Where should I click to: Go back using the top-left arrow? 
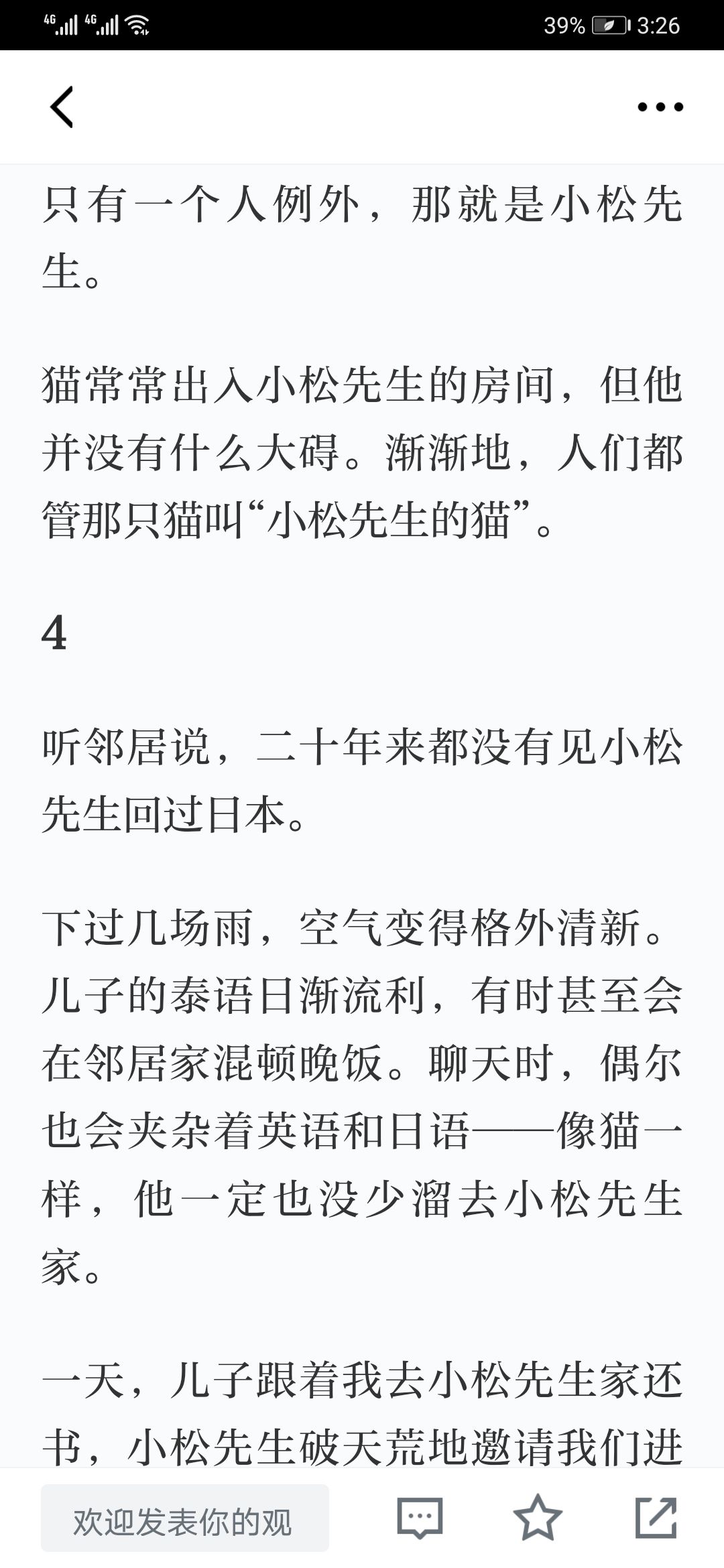[x=61, y=107]
